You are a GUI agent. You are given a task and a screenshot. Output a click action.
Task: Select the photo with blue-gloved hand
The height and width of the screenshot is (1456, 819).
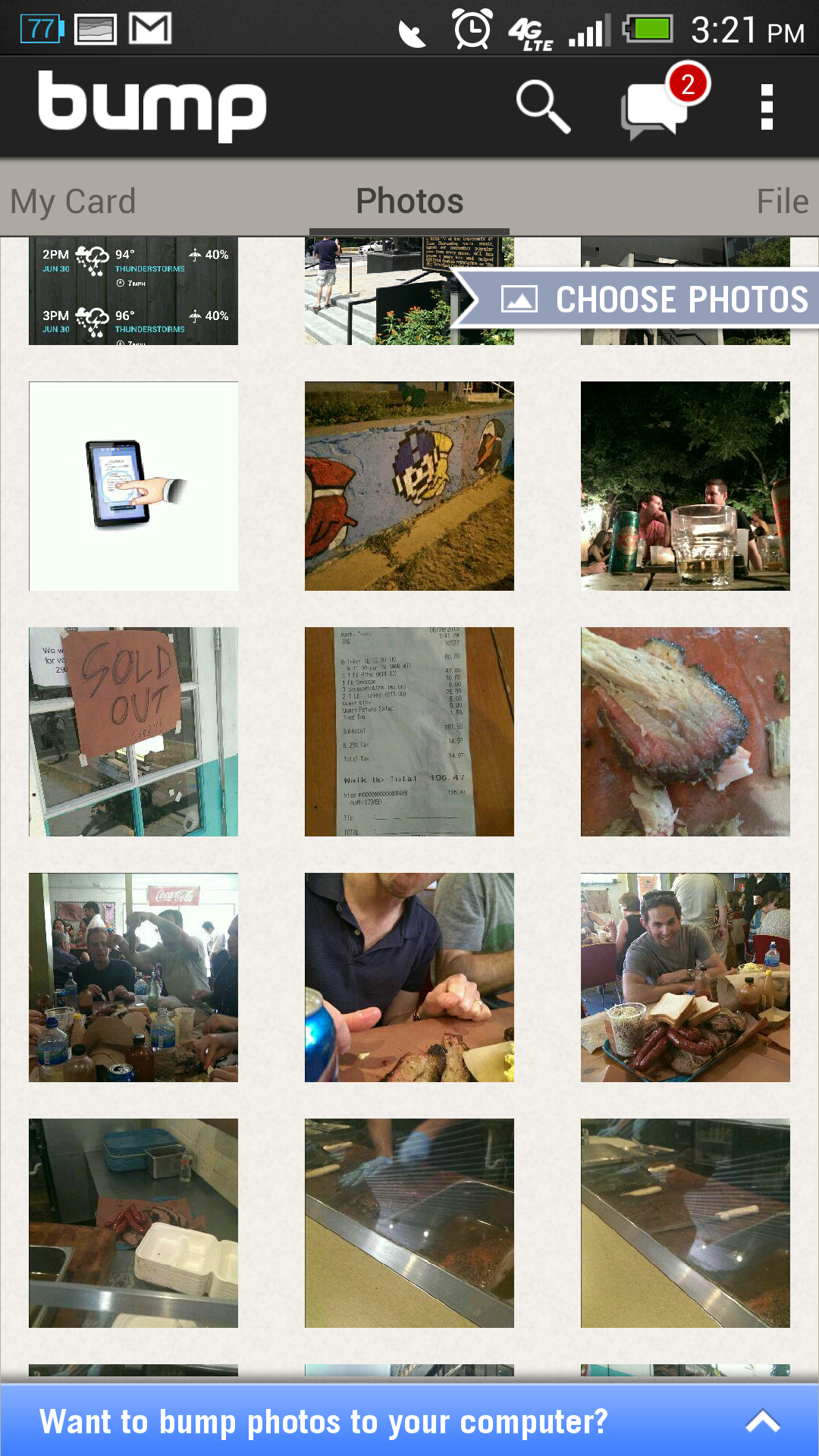click(409, 1223)
